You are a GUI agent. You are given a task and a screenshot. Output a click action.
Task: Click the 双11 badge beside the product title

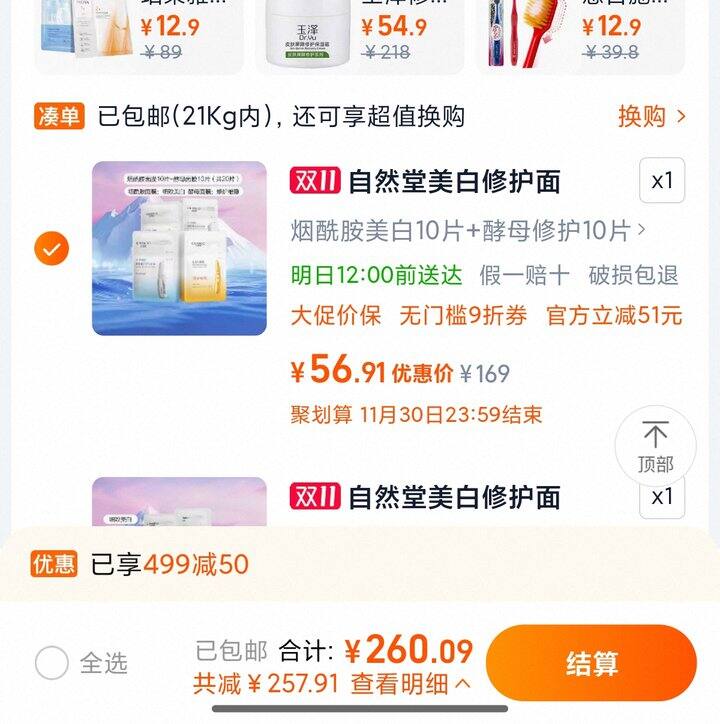[316, 182]
